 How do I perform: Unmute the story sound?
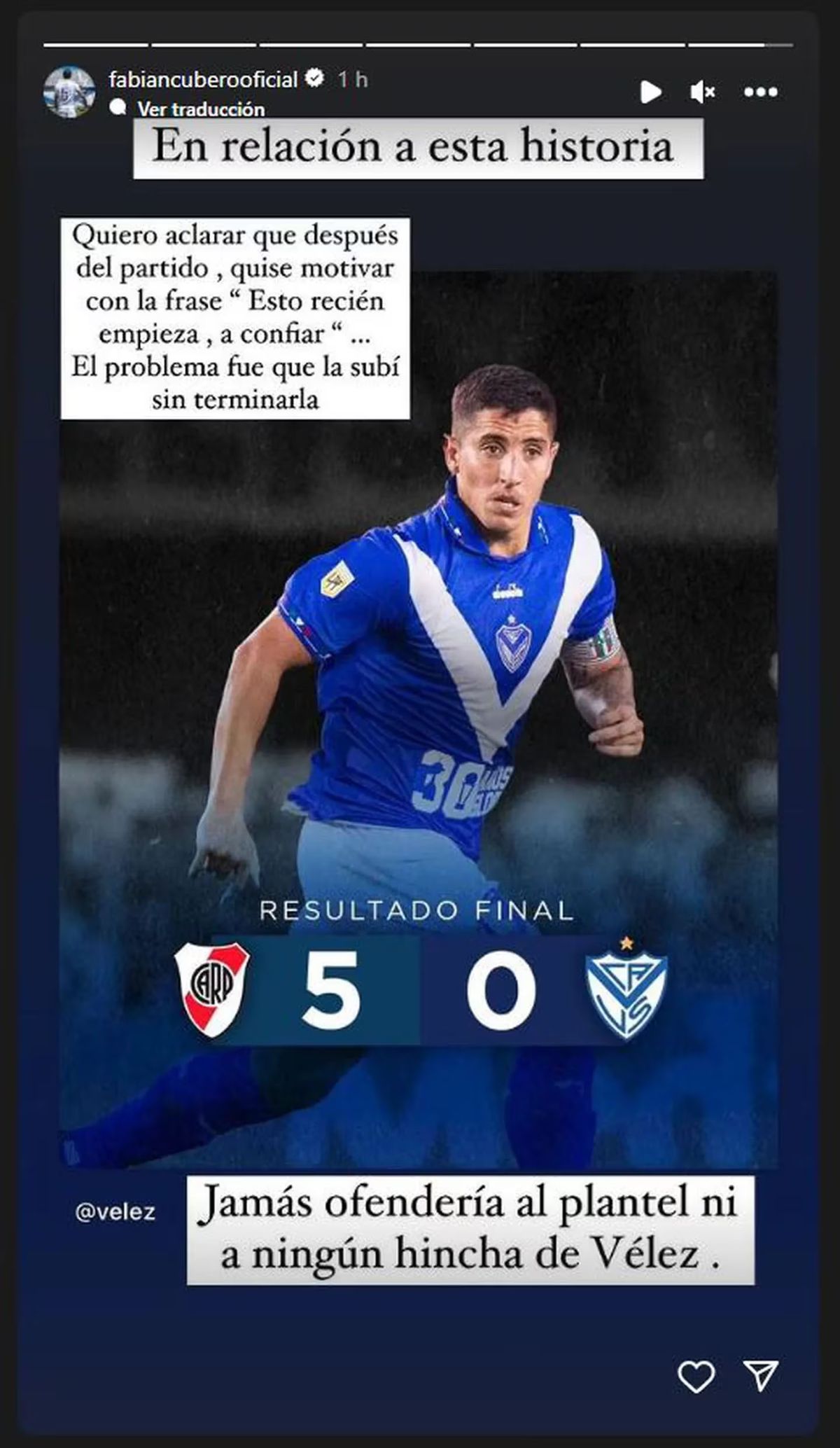[702, 92]
